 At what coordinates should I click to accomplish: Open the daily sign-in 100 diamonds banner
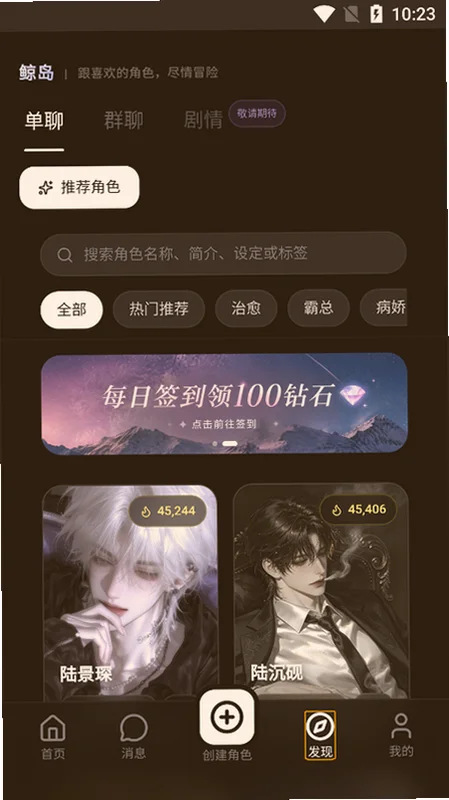pos(224,404)
